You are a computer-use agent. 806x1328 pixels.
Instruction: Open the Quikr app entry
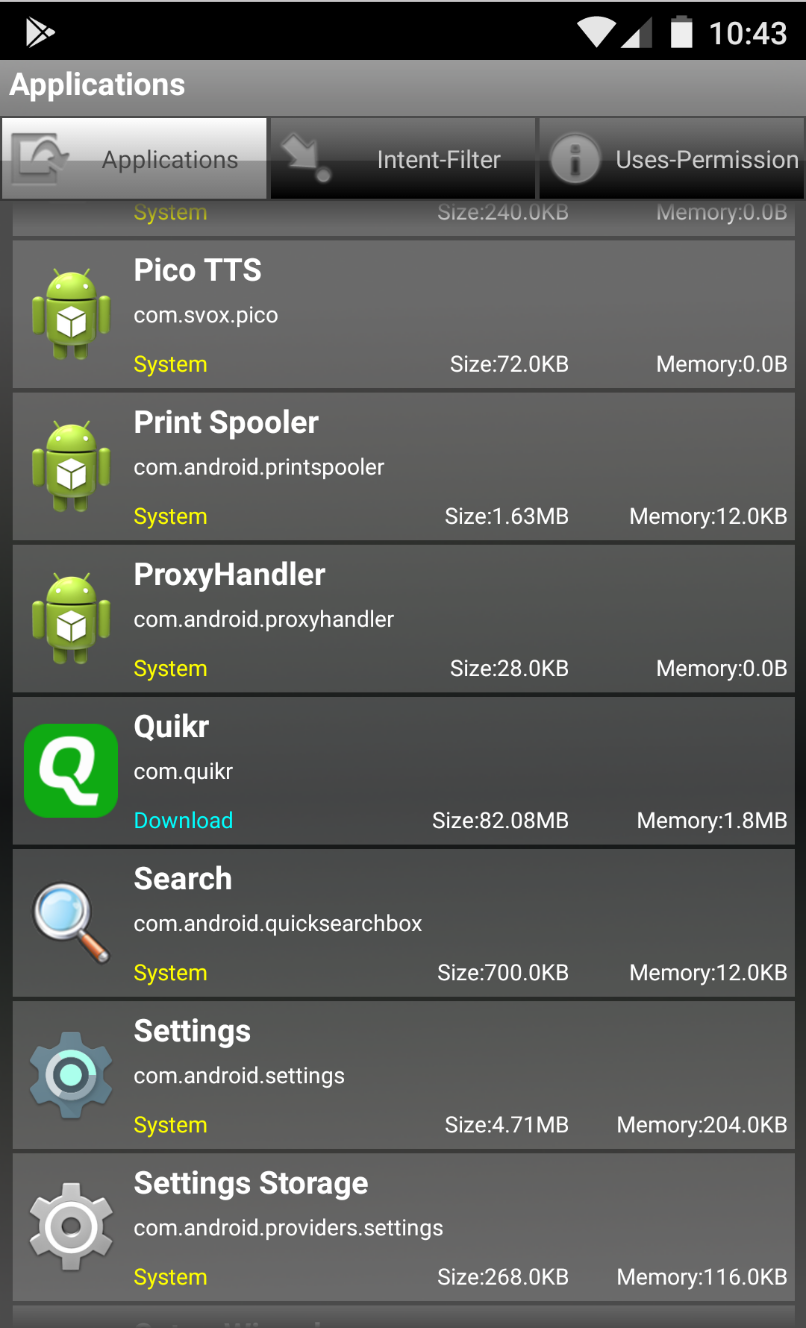[403, 771]
